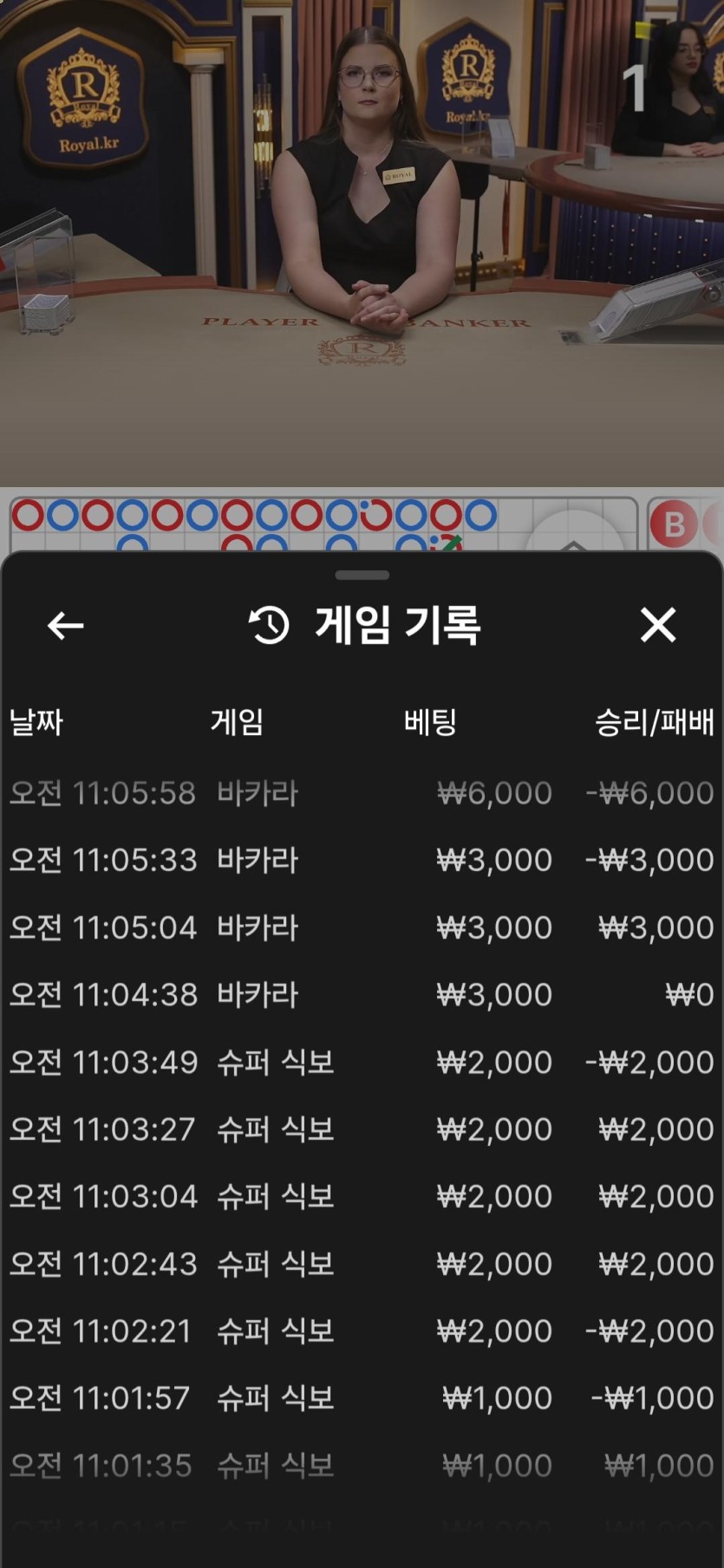View details of the 11:05:04 바카라 round
The image size is (724, 1568).
pos(362,927)
